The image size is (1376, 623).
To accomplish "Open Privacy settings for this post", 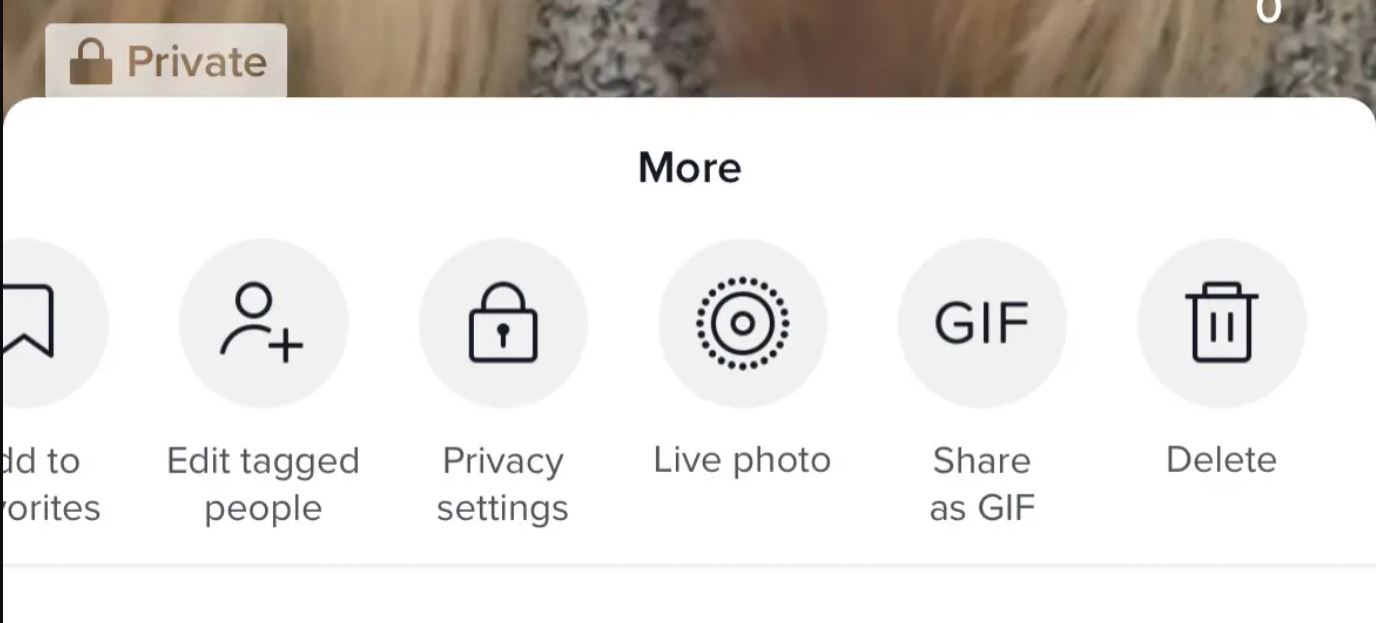I will click(x=503, y=323).
